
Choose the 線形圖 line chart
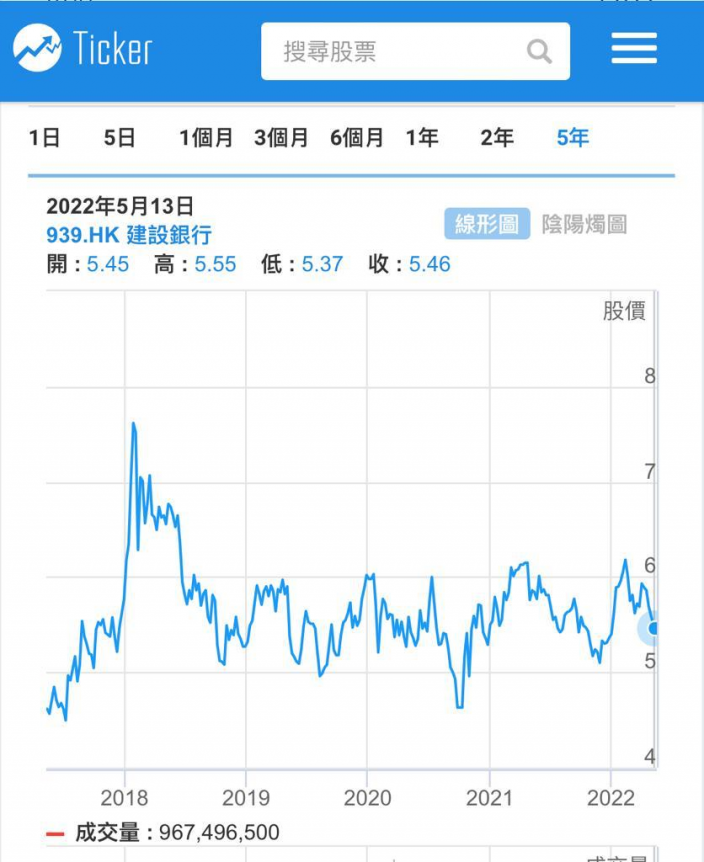click(x=487, y=224)
